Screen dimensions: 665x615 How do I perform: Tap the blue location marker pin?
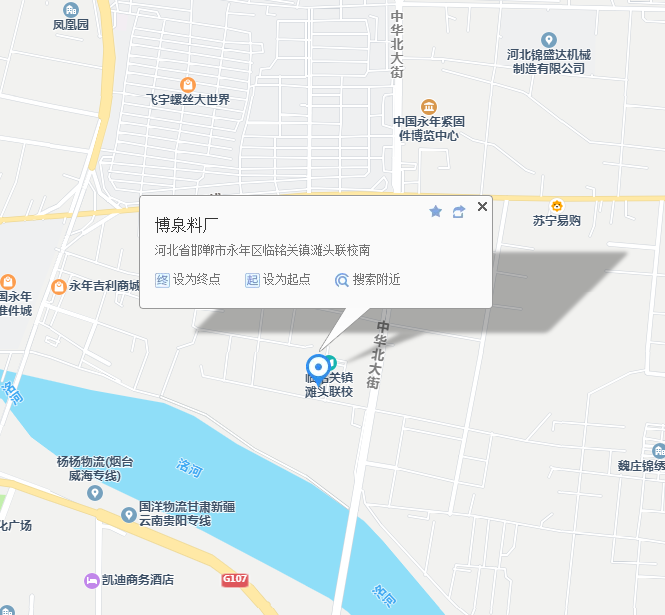pos(319,368)
